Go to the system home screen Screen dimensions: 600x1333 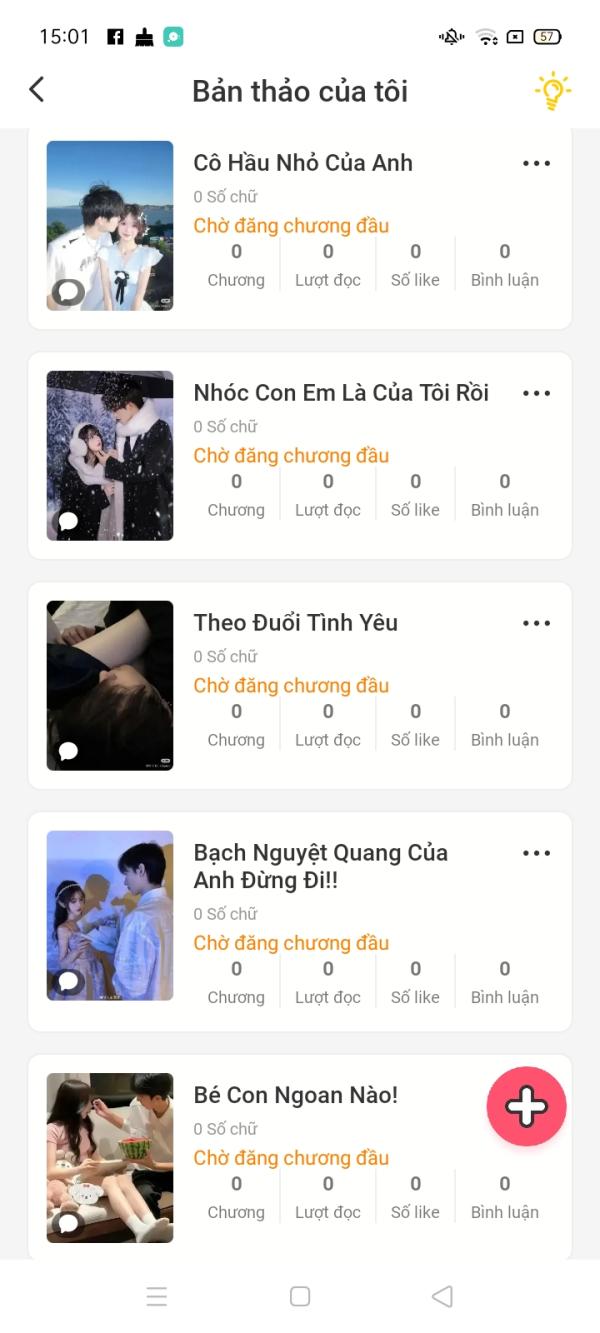(x=300, y=1297)
